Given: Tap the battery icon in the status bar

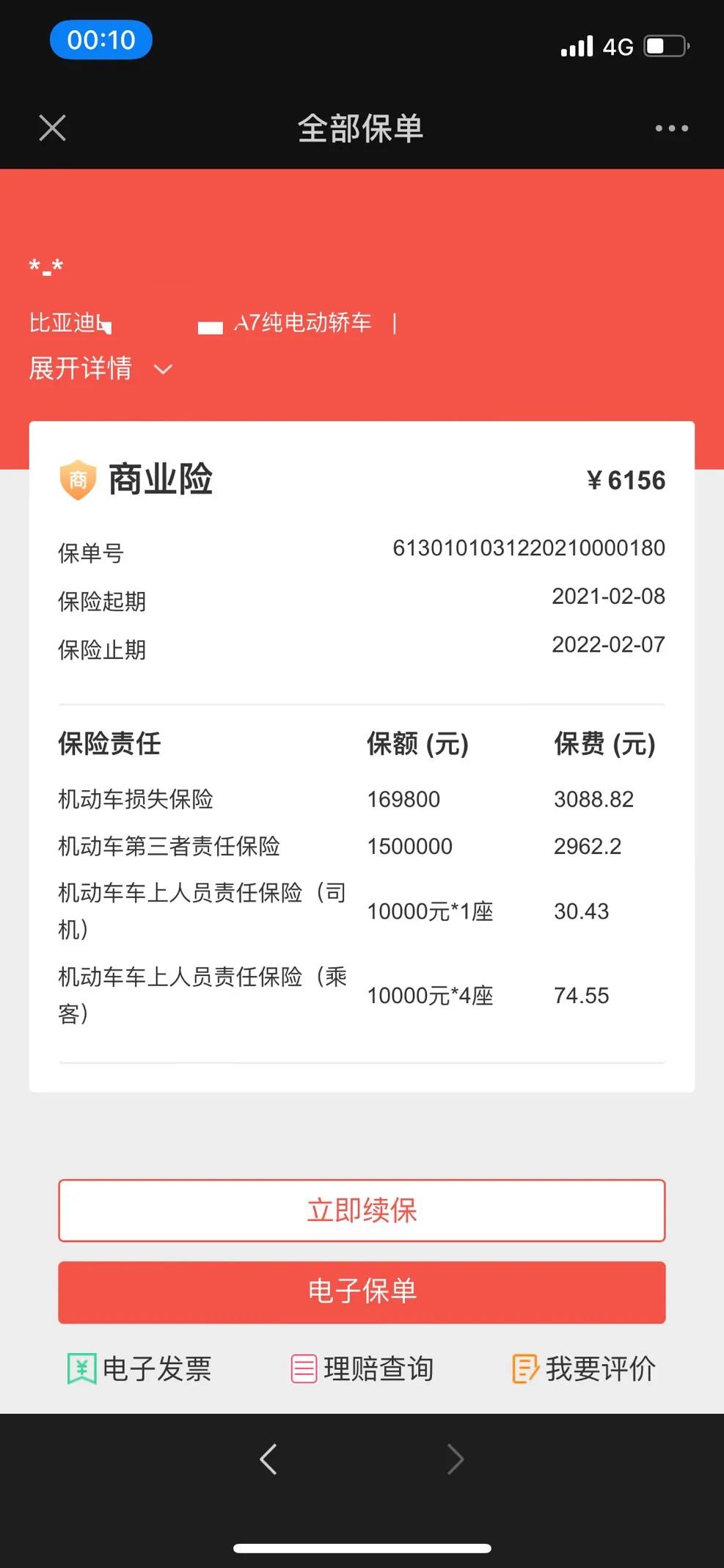Looking at the screenshot, I should [x=665, y=45].
